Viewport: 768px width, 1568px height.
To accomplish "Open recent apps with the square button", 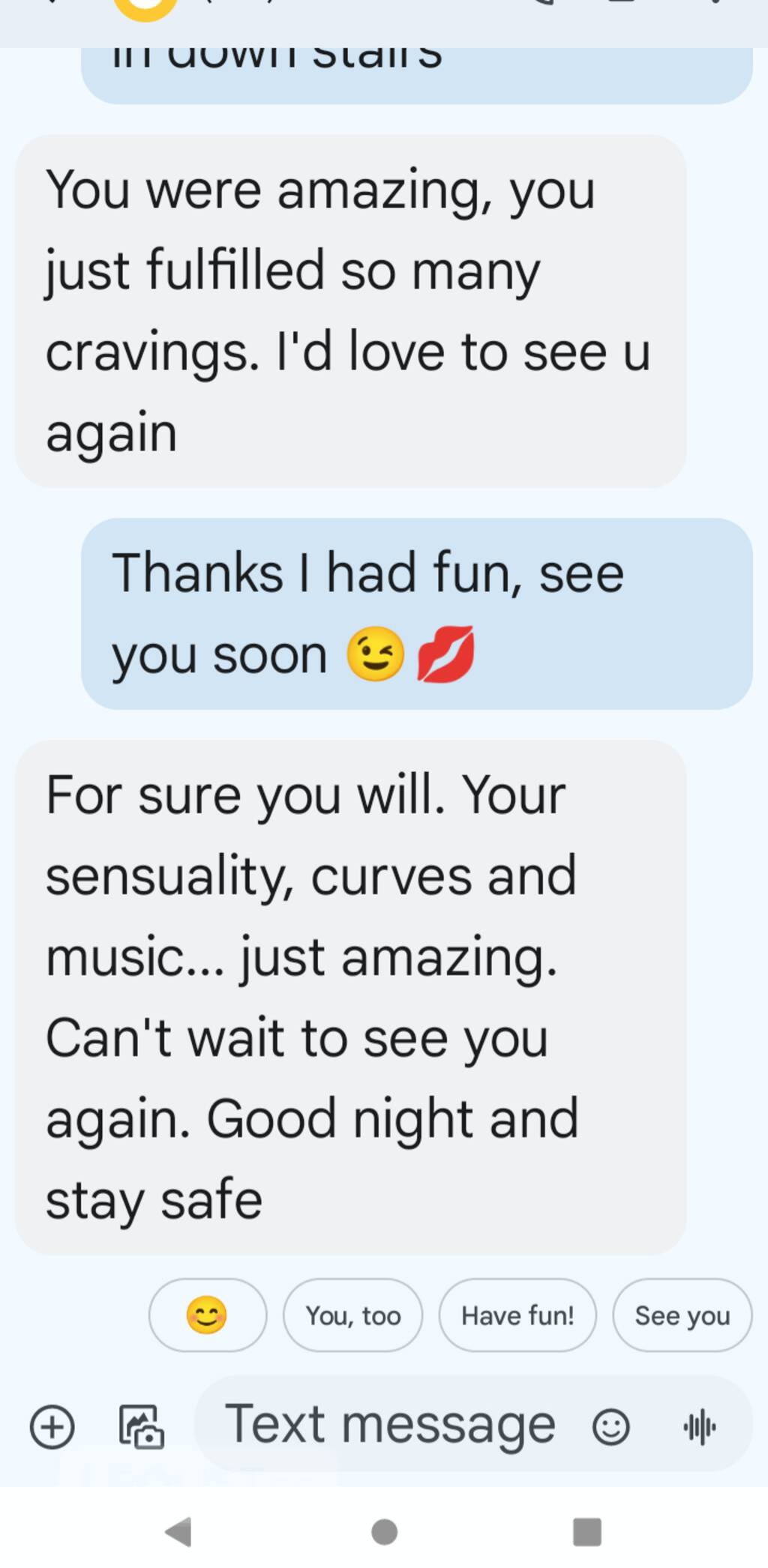I will [586, 1532].
